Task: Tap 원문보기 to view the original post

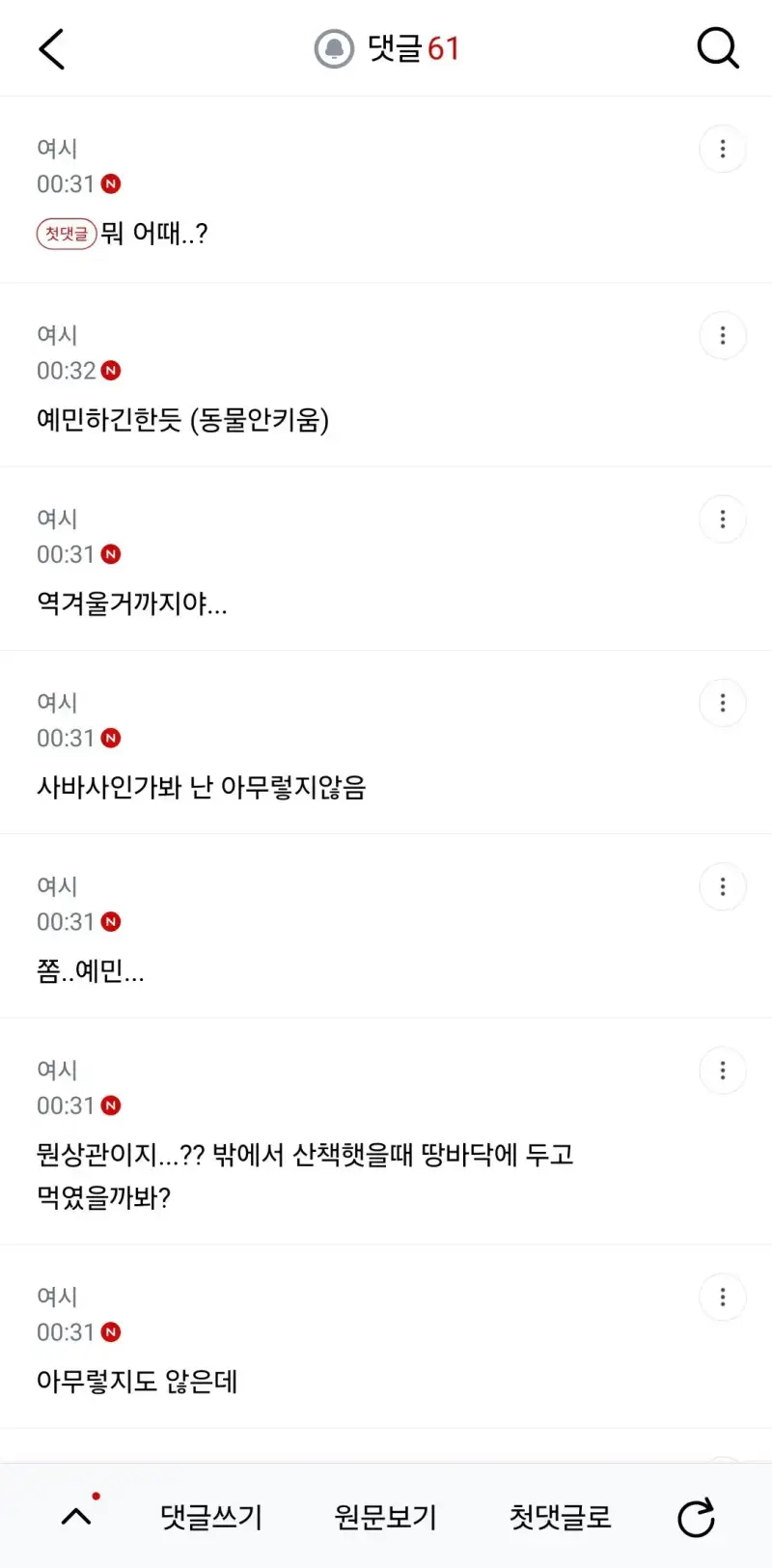Action: [386, 1517]
